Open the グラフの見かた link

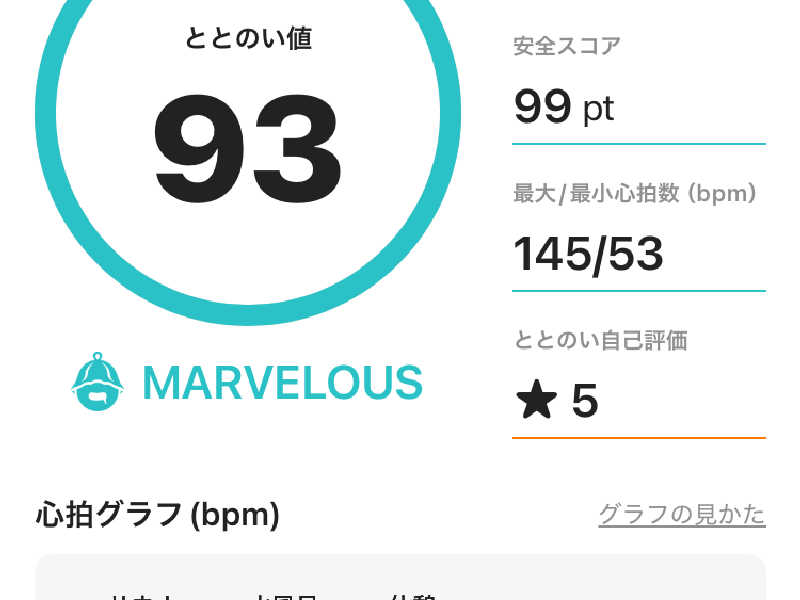pyautogui.click(x=681, y=514)
